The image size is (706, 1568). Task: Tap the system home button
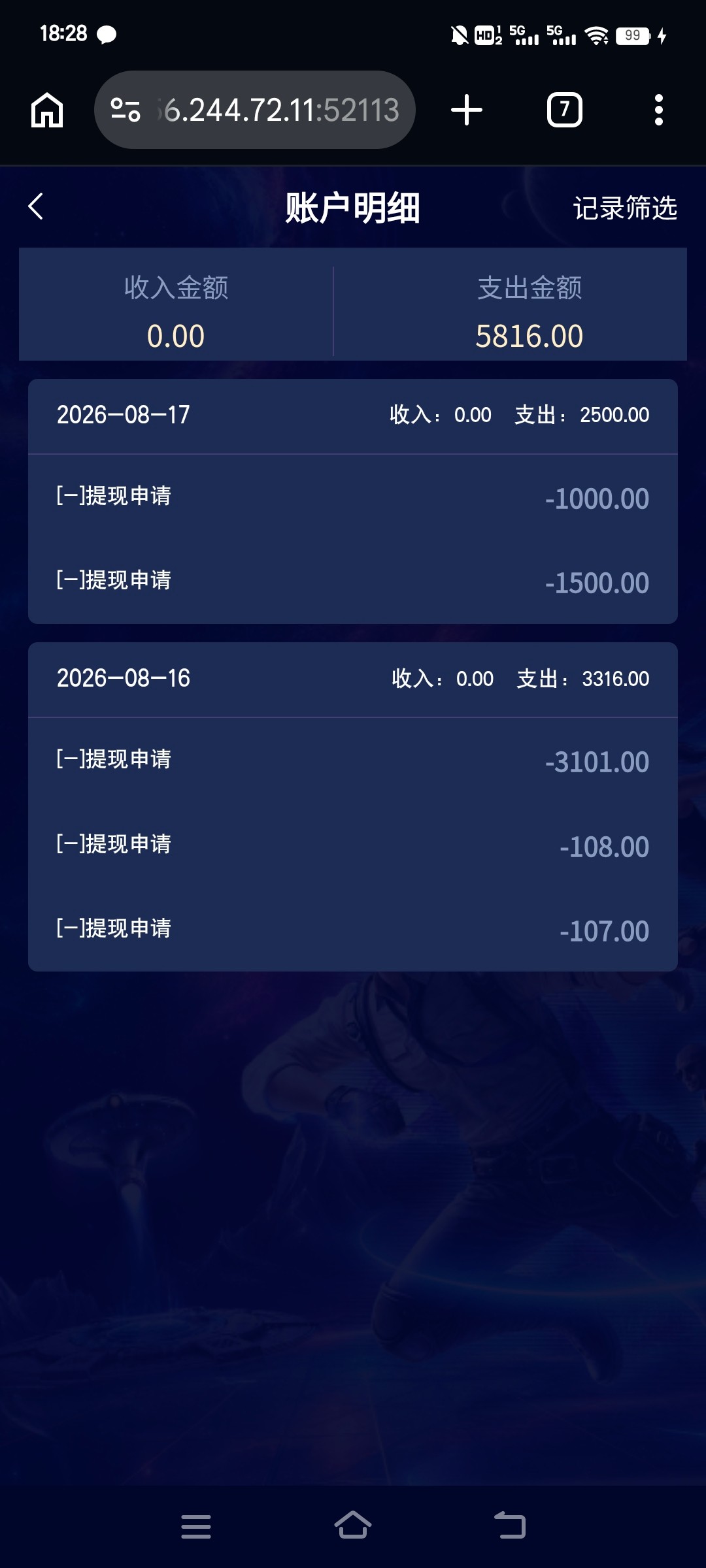pos(353,1526)
